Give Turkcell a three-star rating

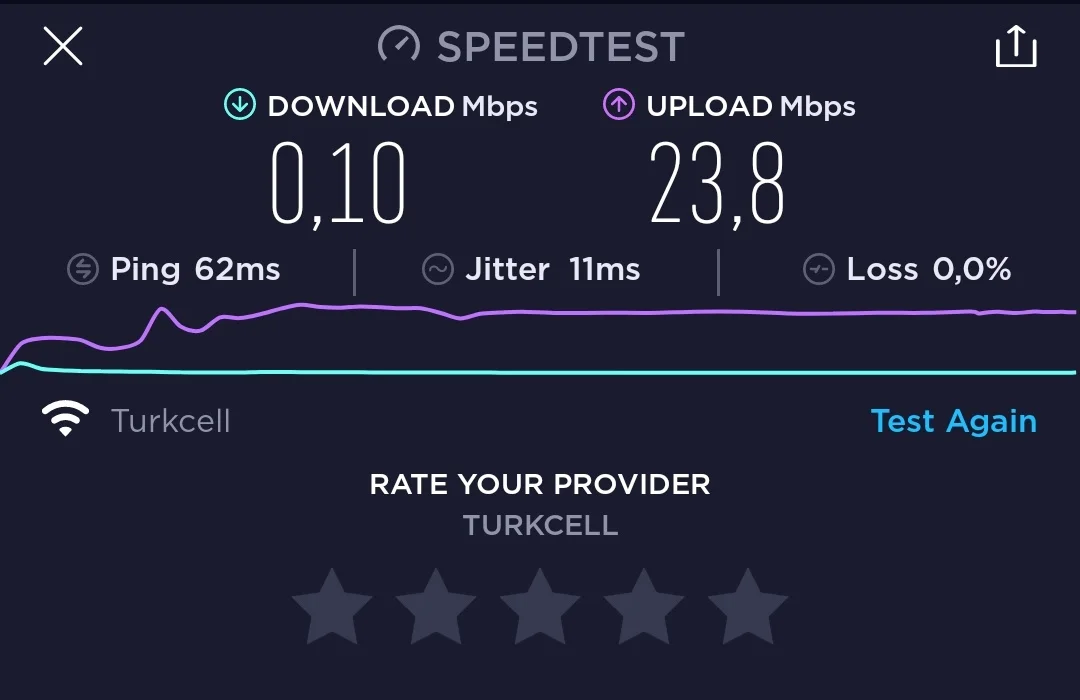[x=540, y=607]
